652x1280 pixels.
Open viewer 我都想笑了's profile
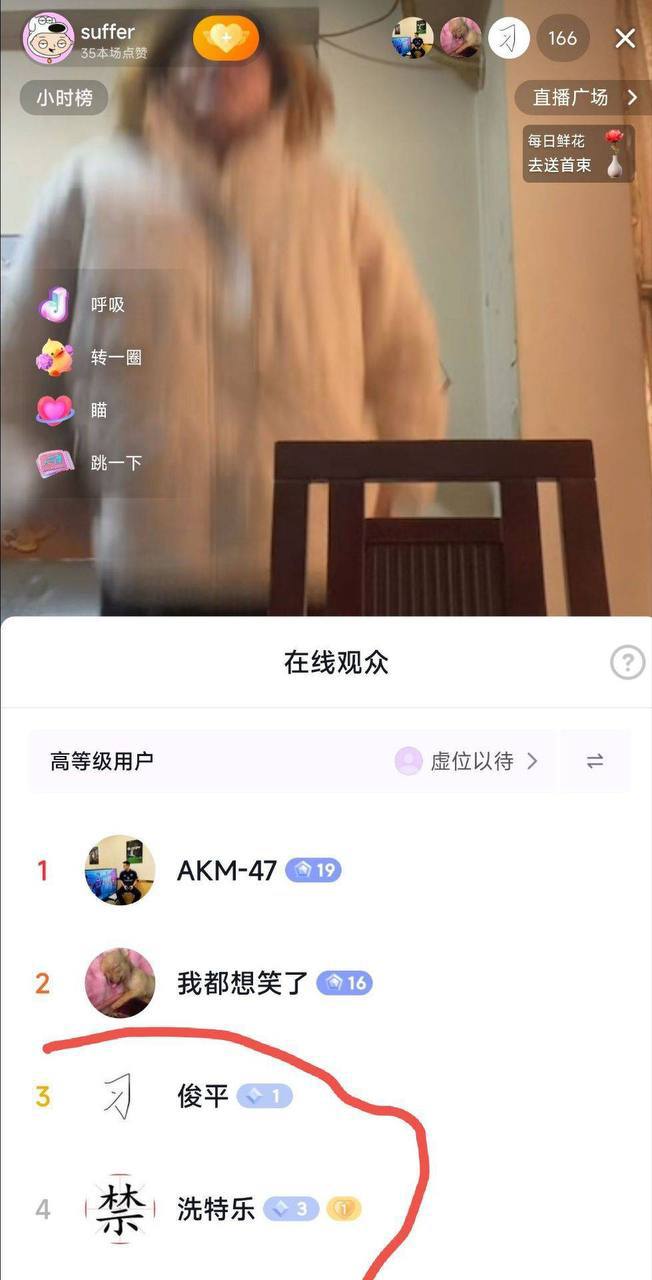click(x=326, y=983)
